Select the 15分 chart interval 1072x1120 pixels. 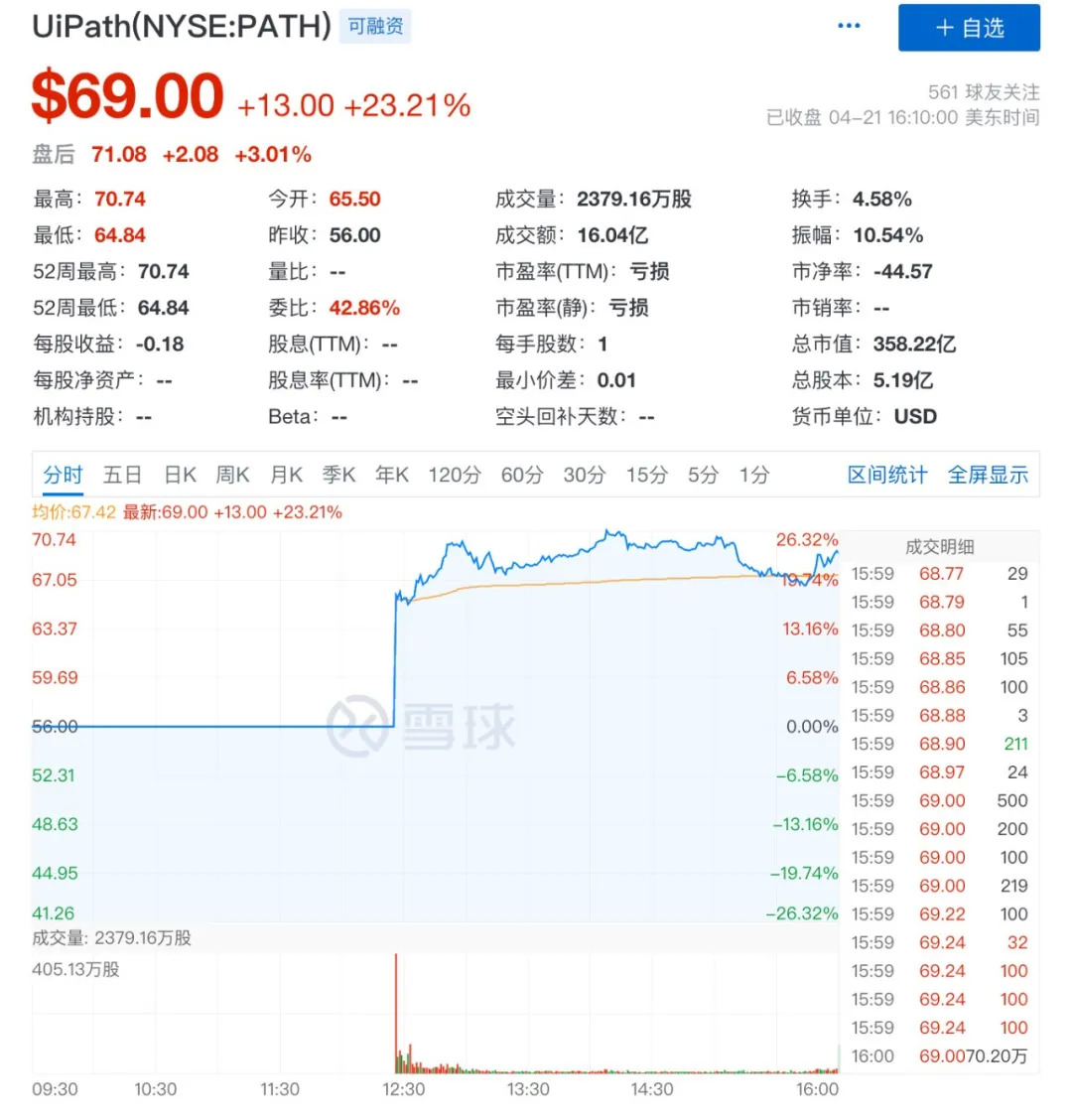click(x=646, y=475)
